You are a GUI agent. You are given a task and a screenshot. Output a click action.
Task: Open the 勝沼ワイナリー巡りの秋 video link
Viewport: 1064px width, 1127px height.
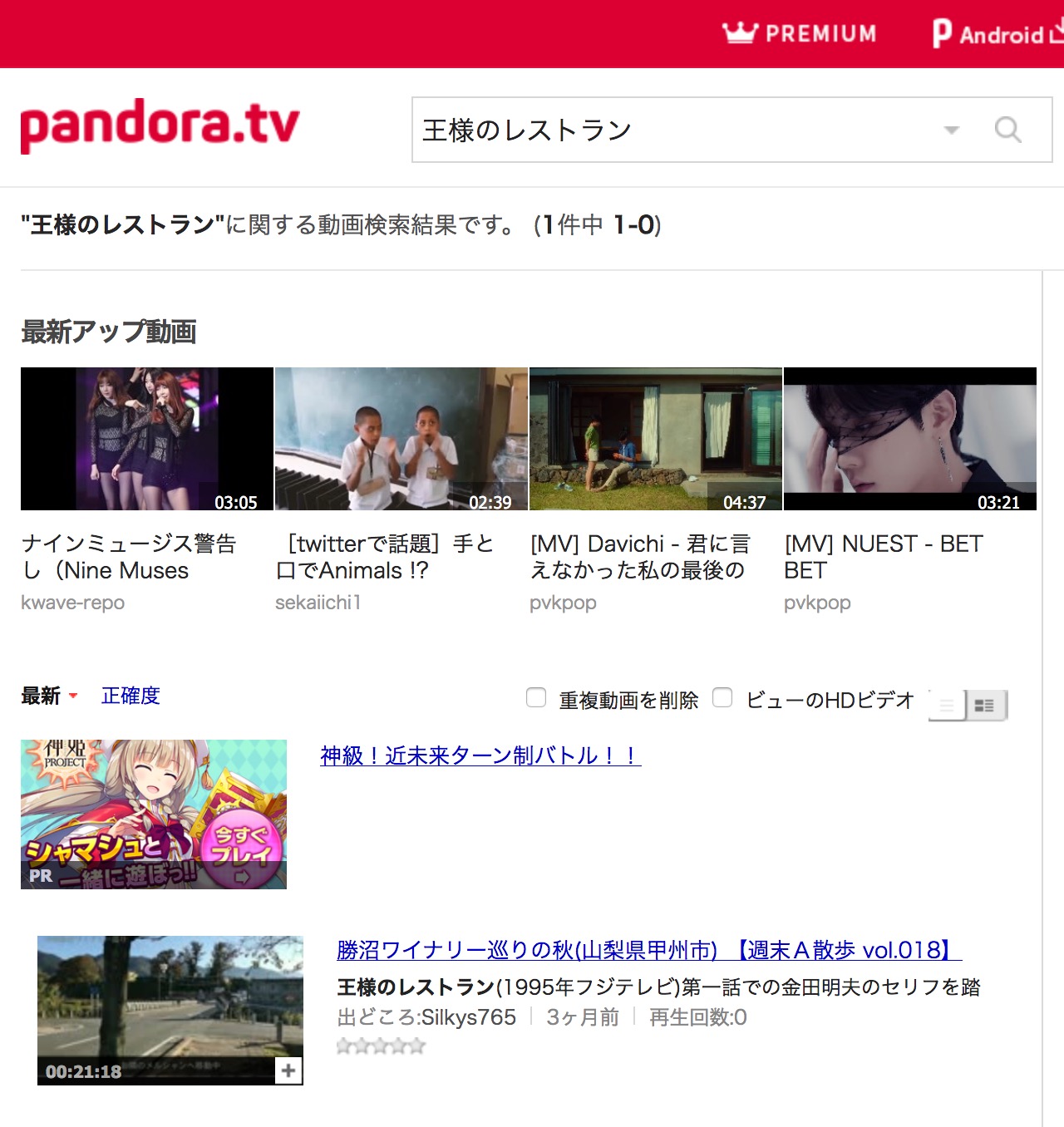click(648, 950)
